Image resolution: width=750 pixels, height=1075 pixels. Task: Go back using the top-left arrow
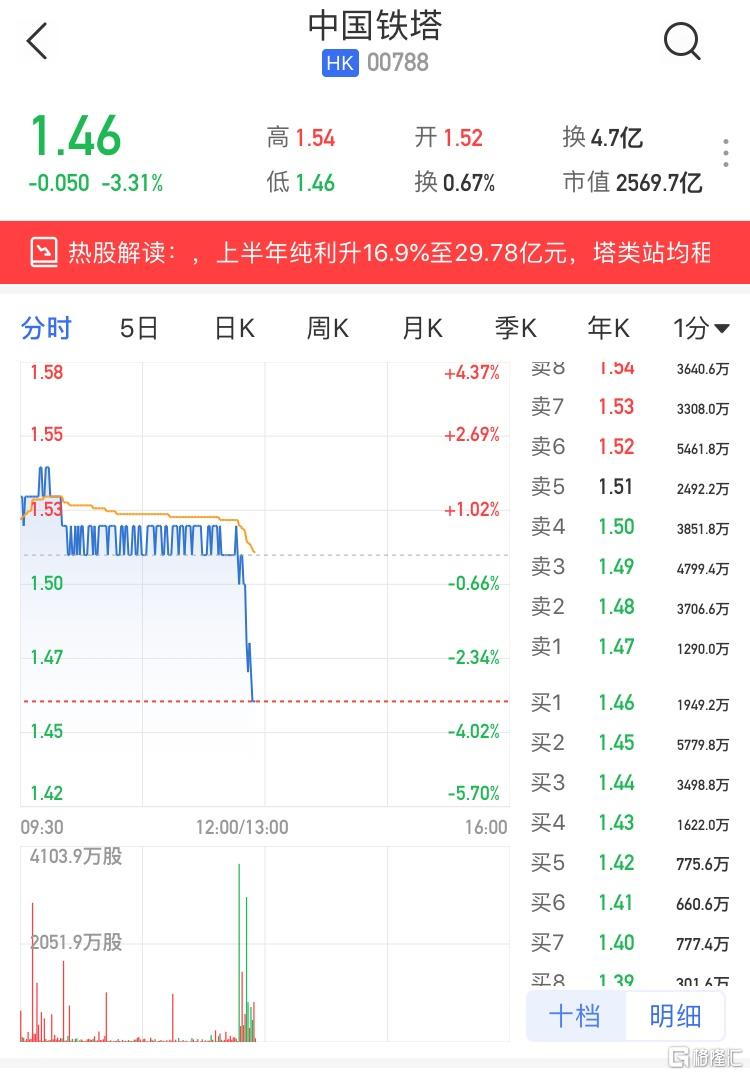38,42
